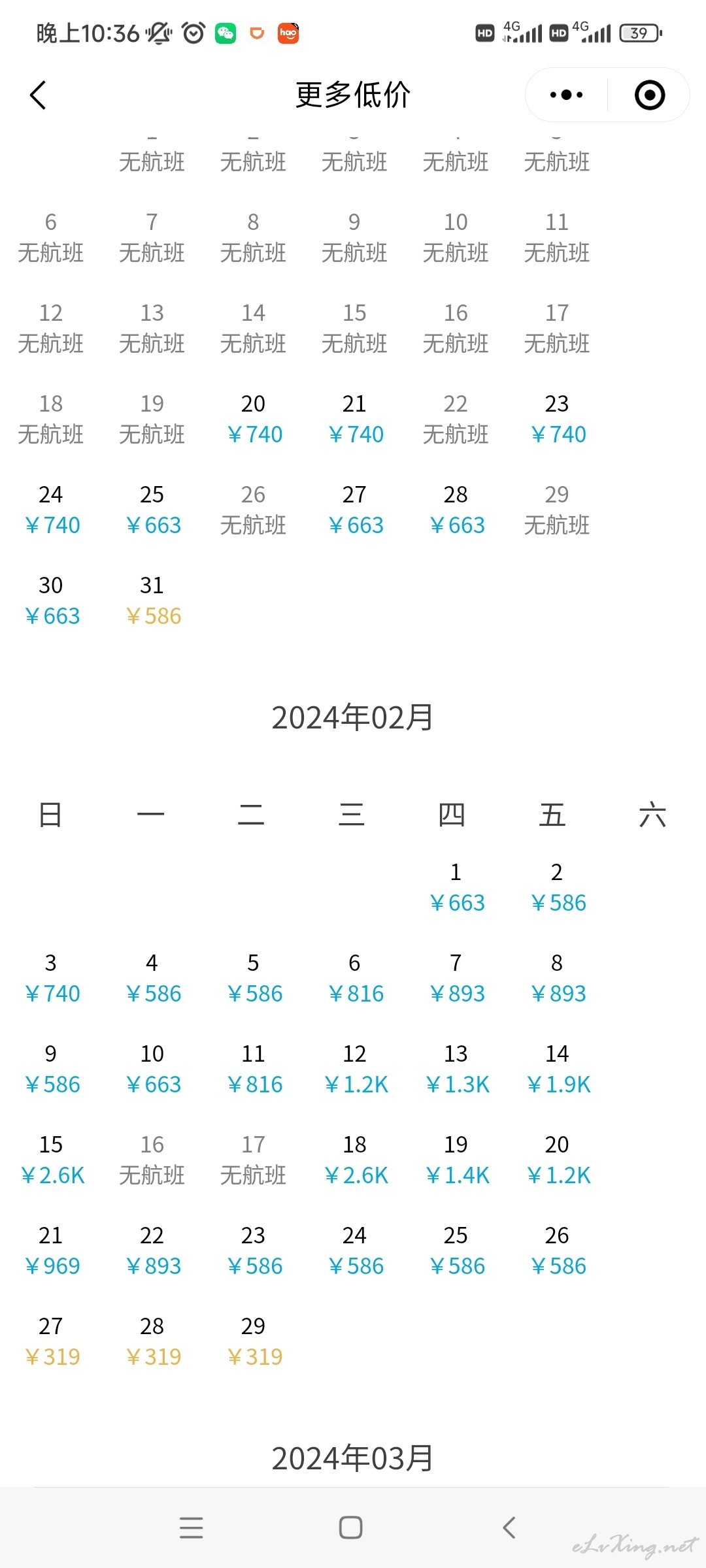Select February 29 priced ¥319
706x1568 pixels.
tap(254, 1341)
